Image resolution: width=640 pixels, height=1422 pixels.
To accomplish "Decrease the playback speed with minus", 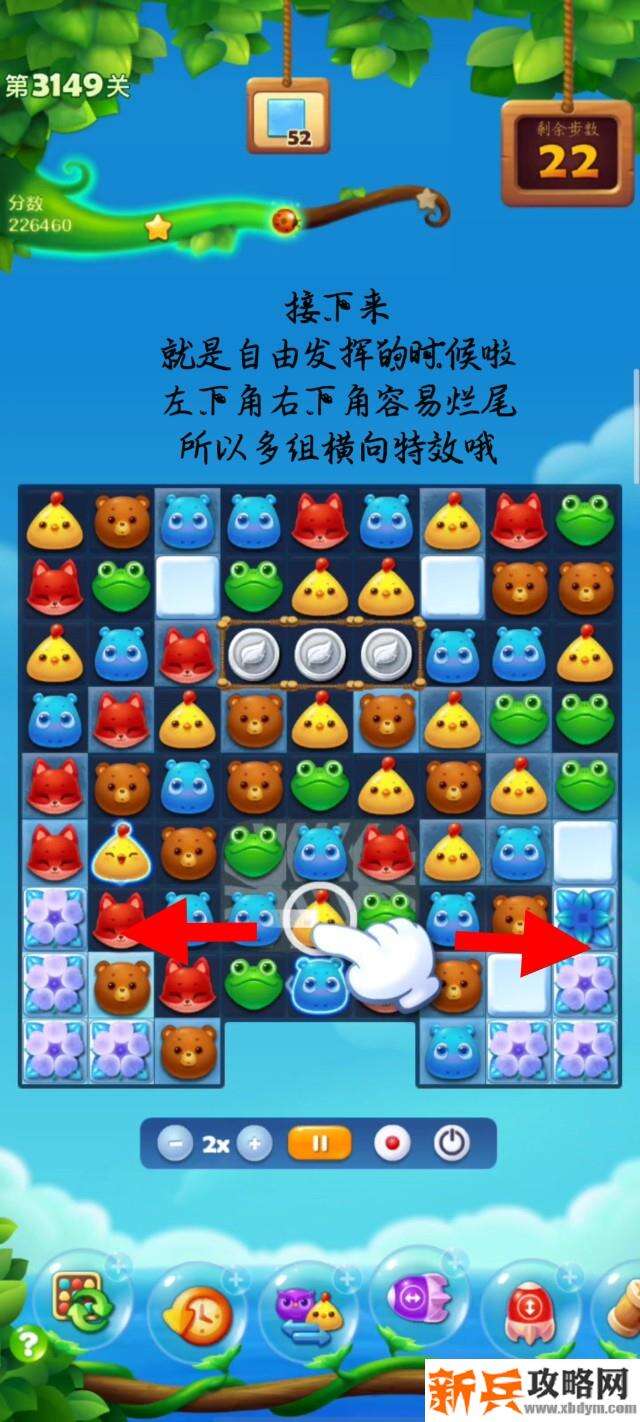I will click(174, 1144).
